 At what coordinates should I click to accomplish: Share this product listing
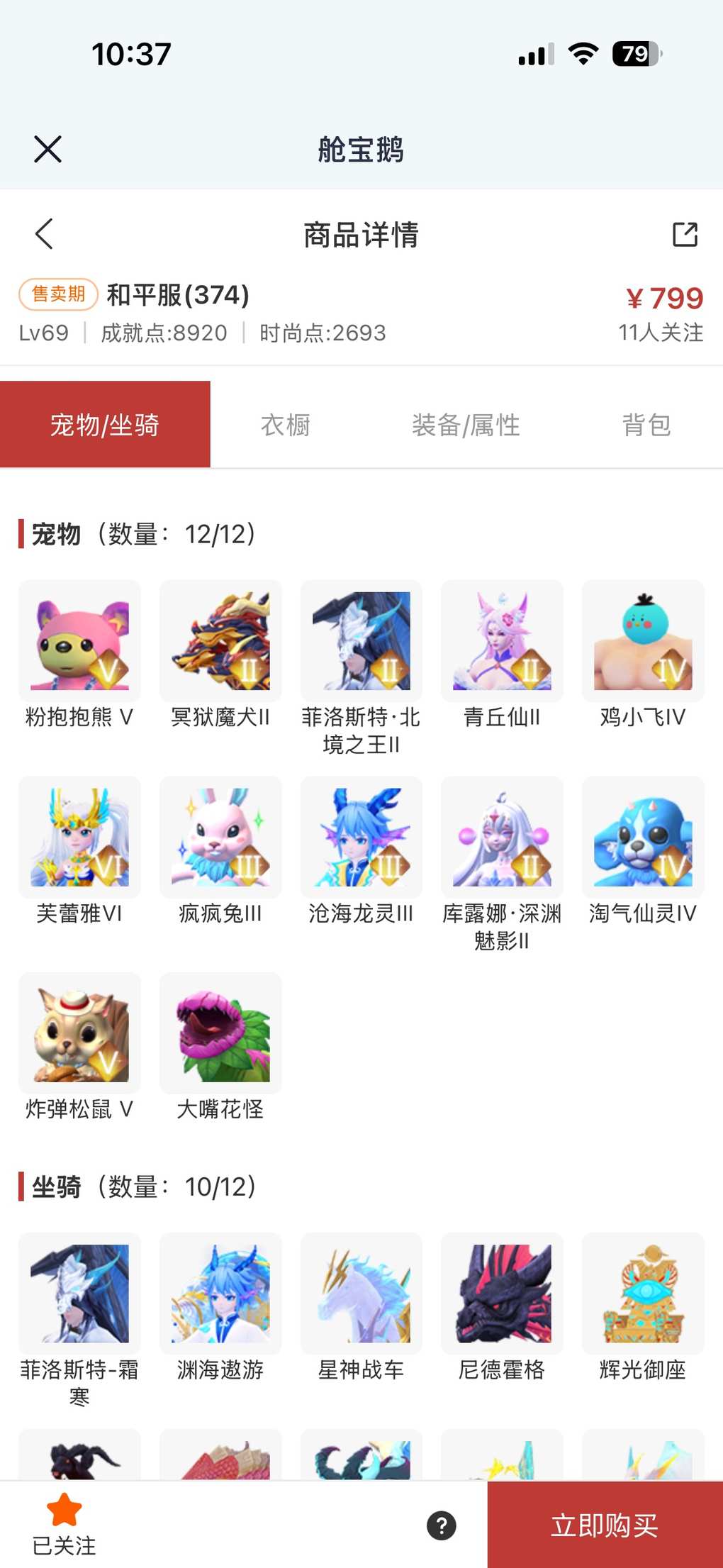pos(685,234)
